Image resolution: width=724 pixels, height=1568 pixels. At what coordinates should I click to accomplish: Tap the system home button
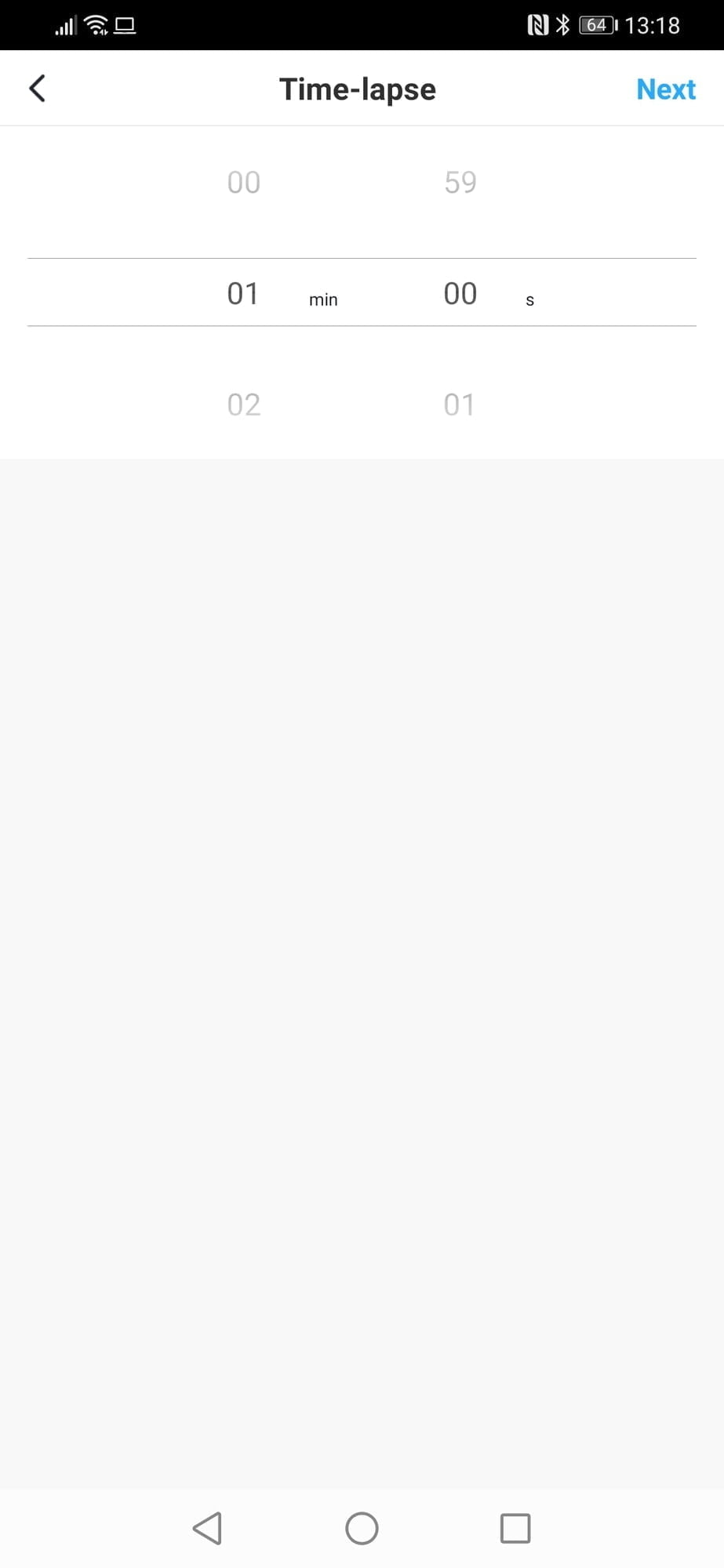pos(362,1528)
